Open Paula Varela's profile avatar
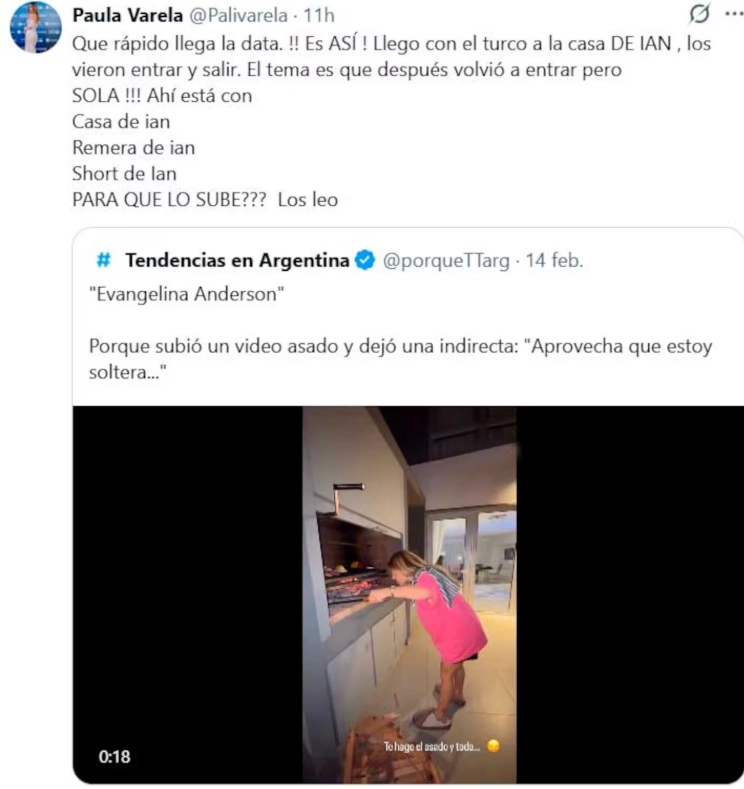 pos(35,27)
